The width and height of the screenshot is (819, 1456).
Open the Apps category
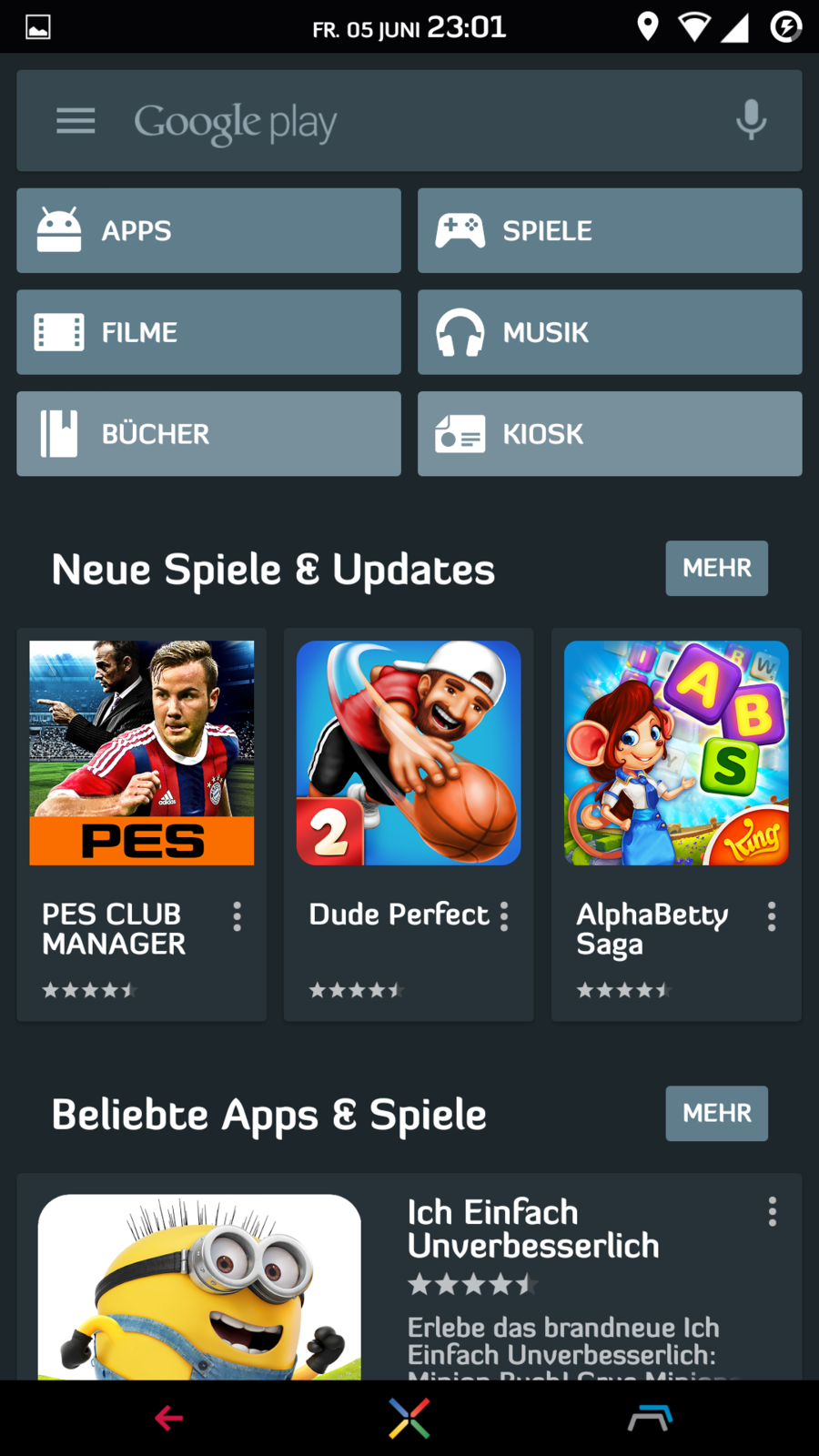coord(208,231)
